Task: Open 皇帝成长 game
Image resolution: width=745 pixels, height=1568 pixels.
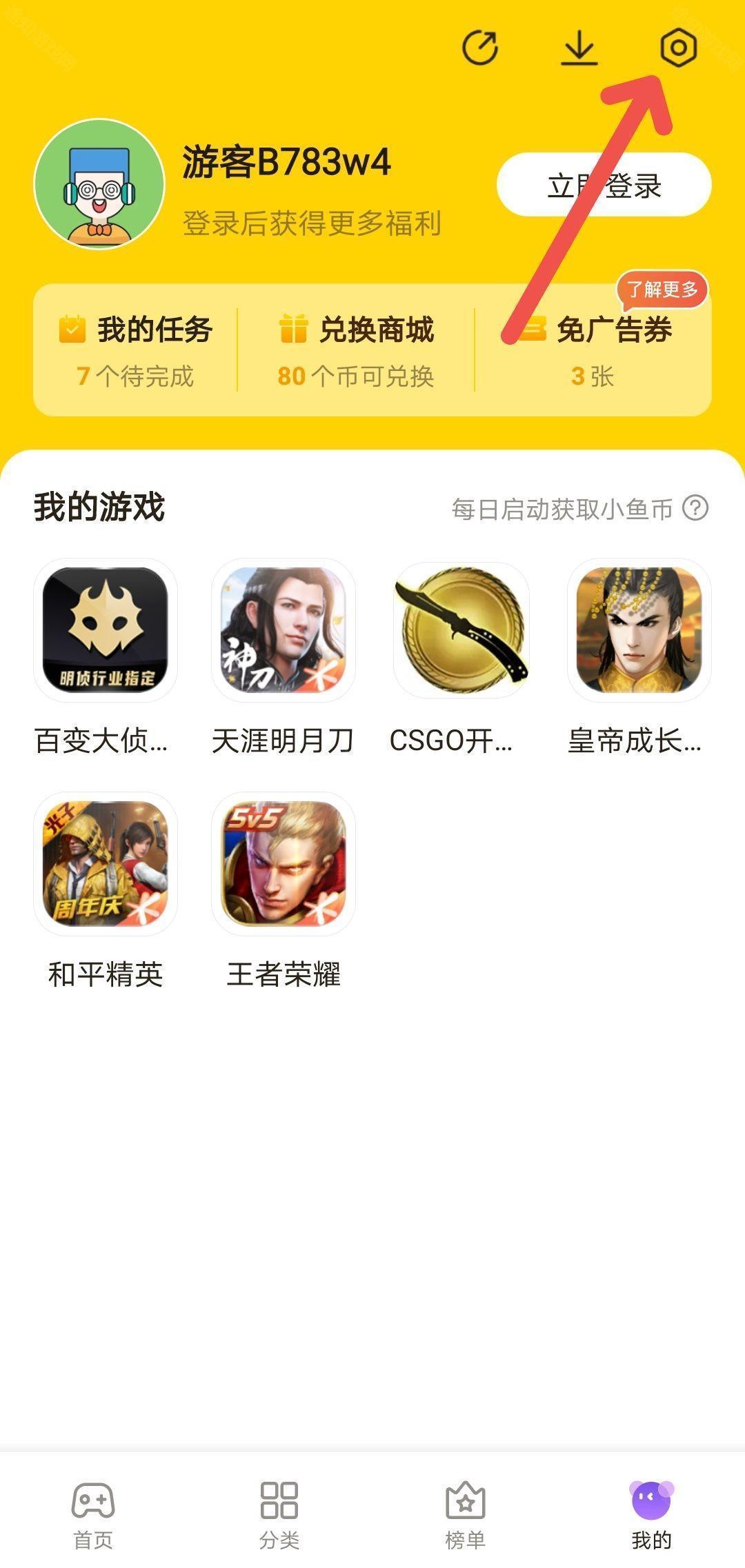Action: point(639,630)
